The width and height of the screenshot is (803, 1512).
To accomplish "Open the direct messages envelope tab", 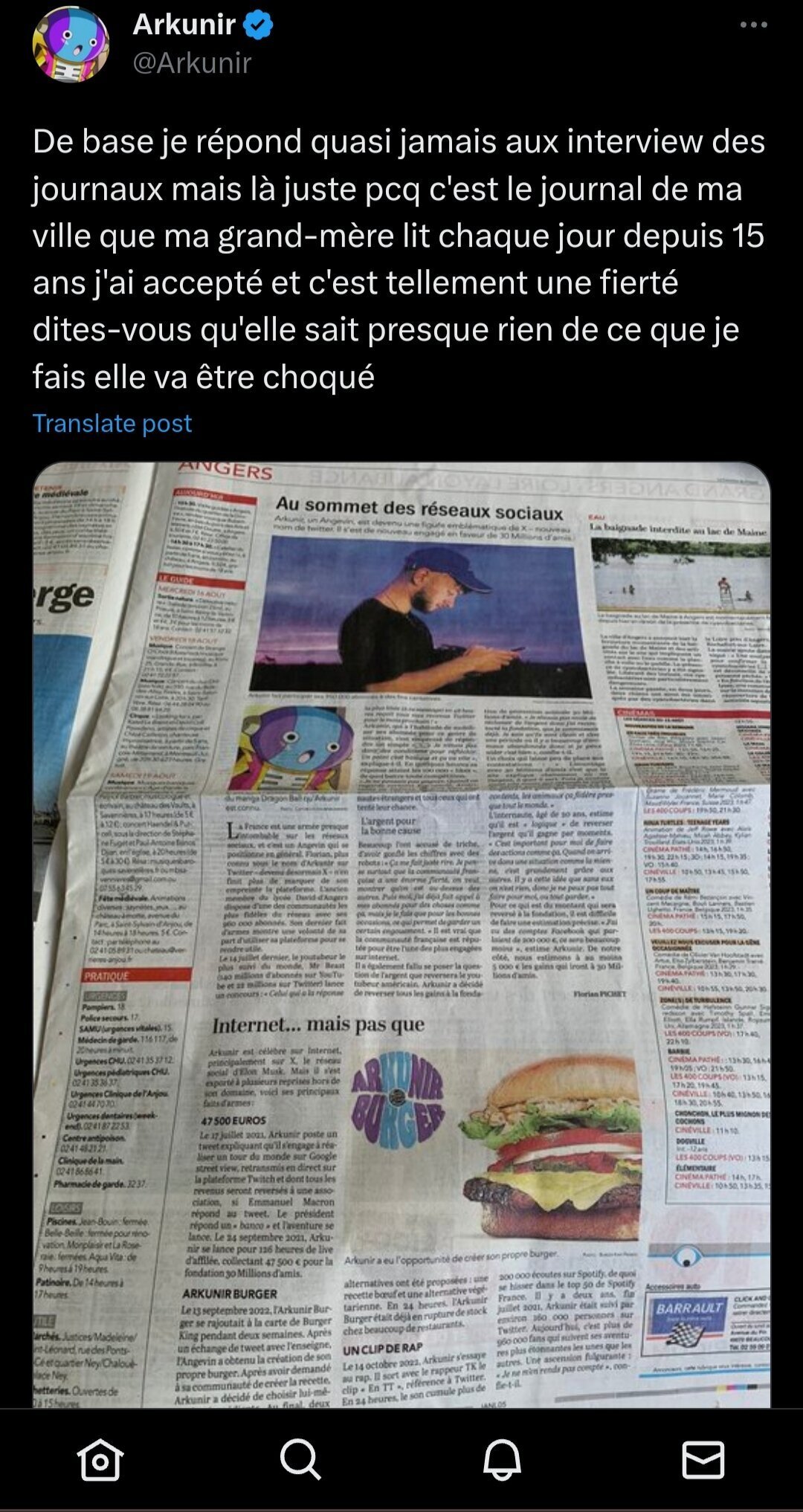I will point(703,1459).
